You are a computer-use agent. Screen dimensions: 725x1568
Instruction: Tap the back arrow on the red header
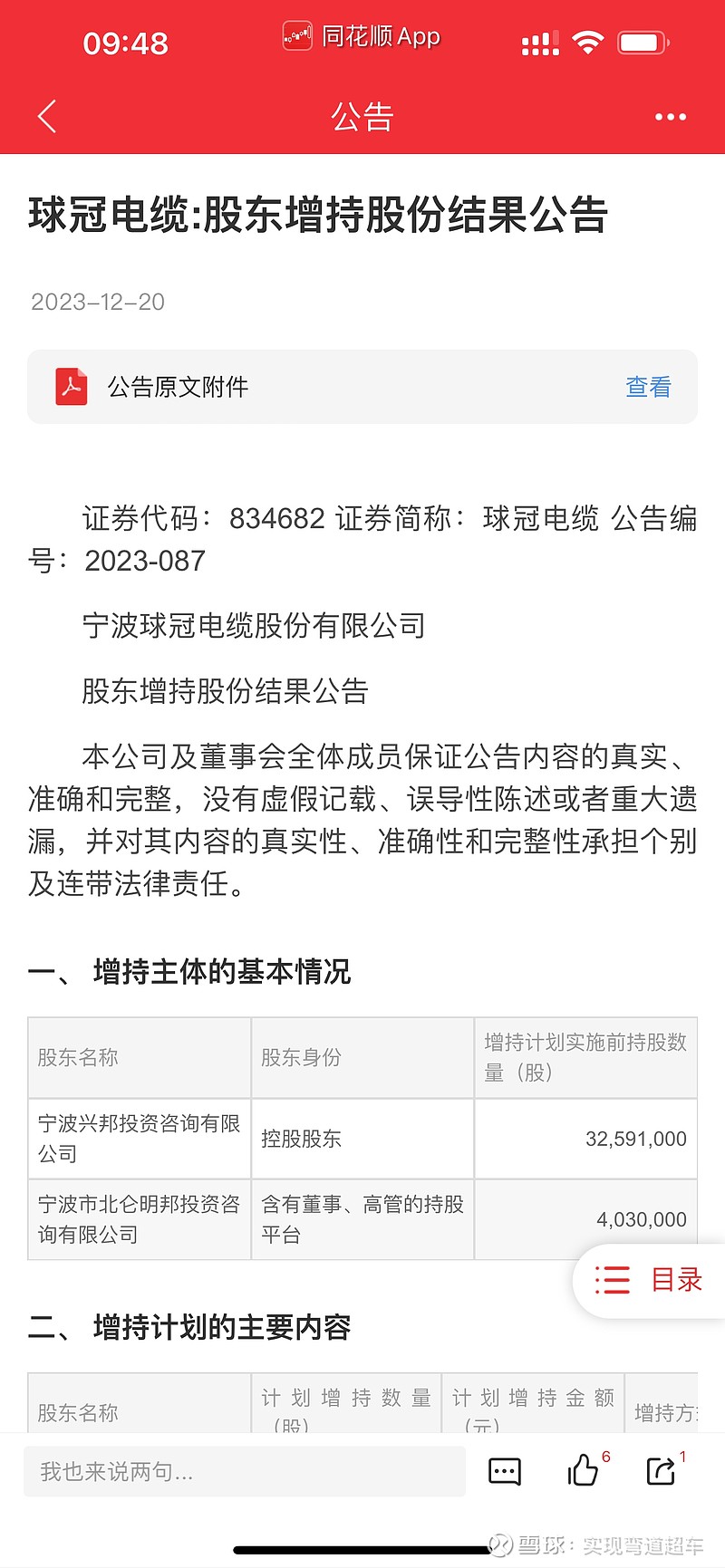tap(45, 116)
